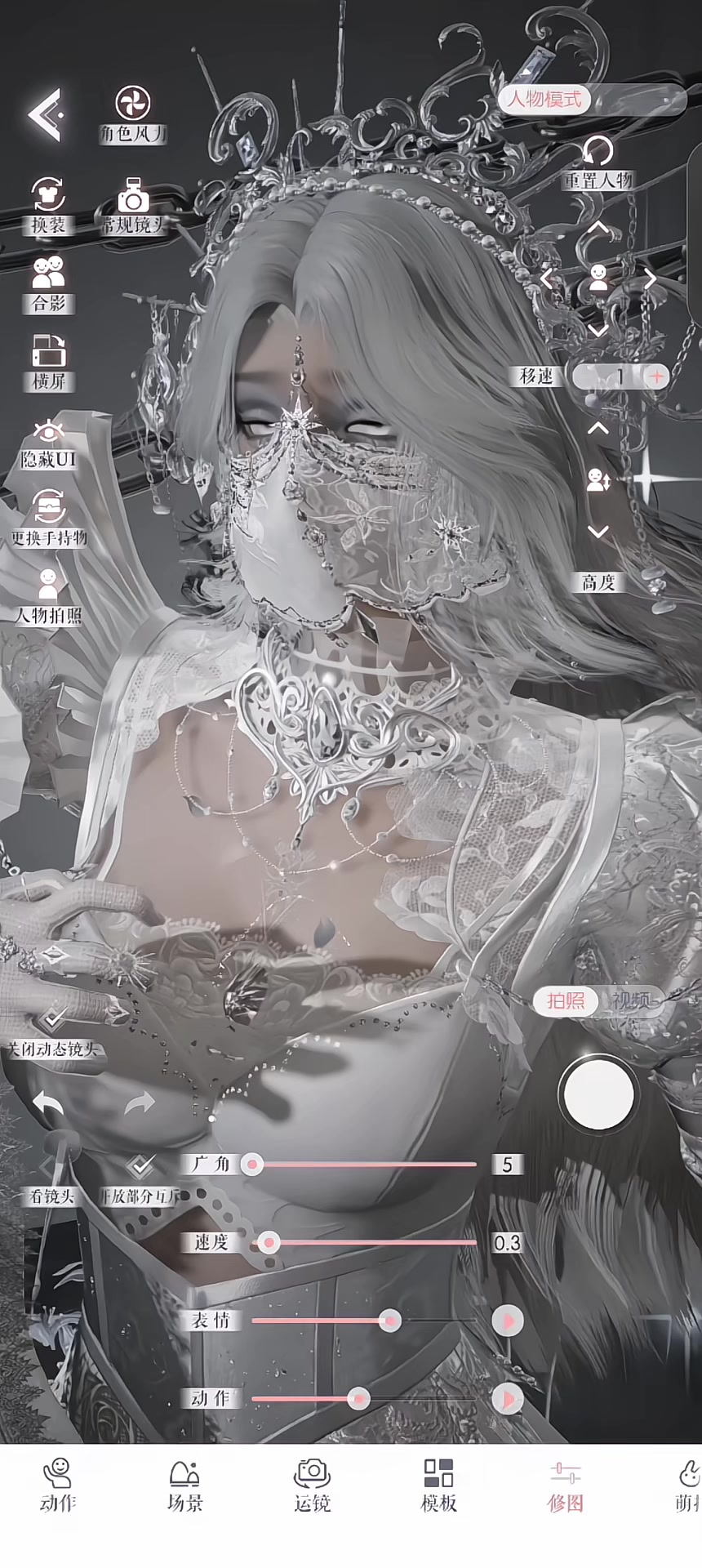Open the 模板 templates tab
The width and height of the screenshot is (702, 1568).
438,1488
